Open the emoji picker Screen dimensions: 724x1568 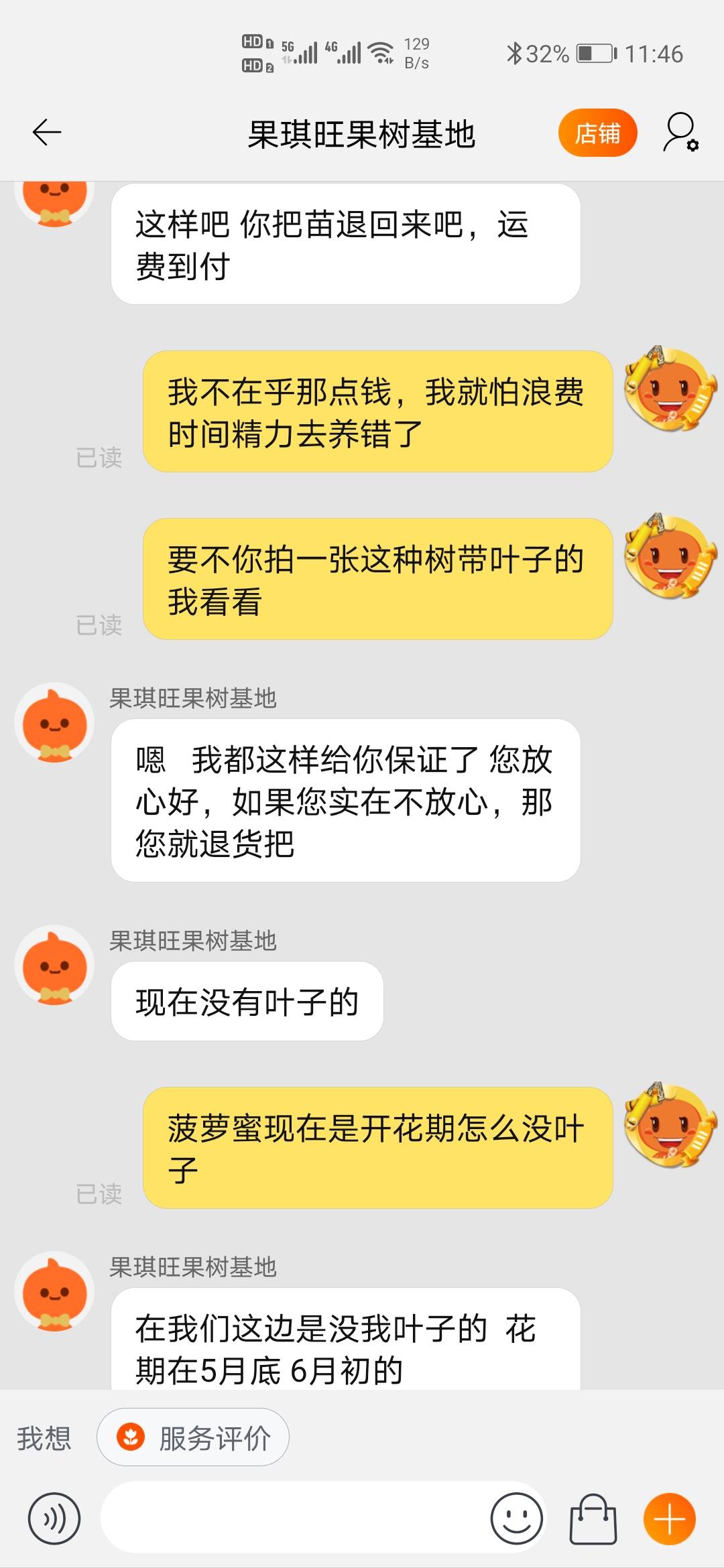pyautogui.click(x=516, y=1518)
